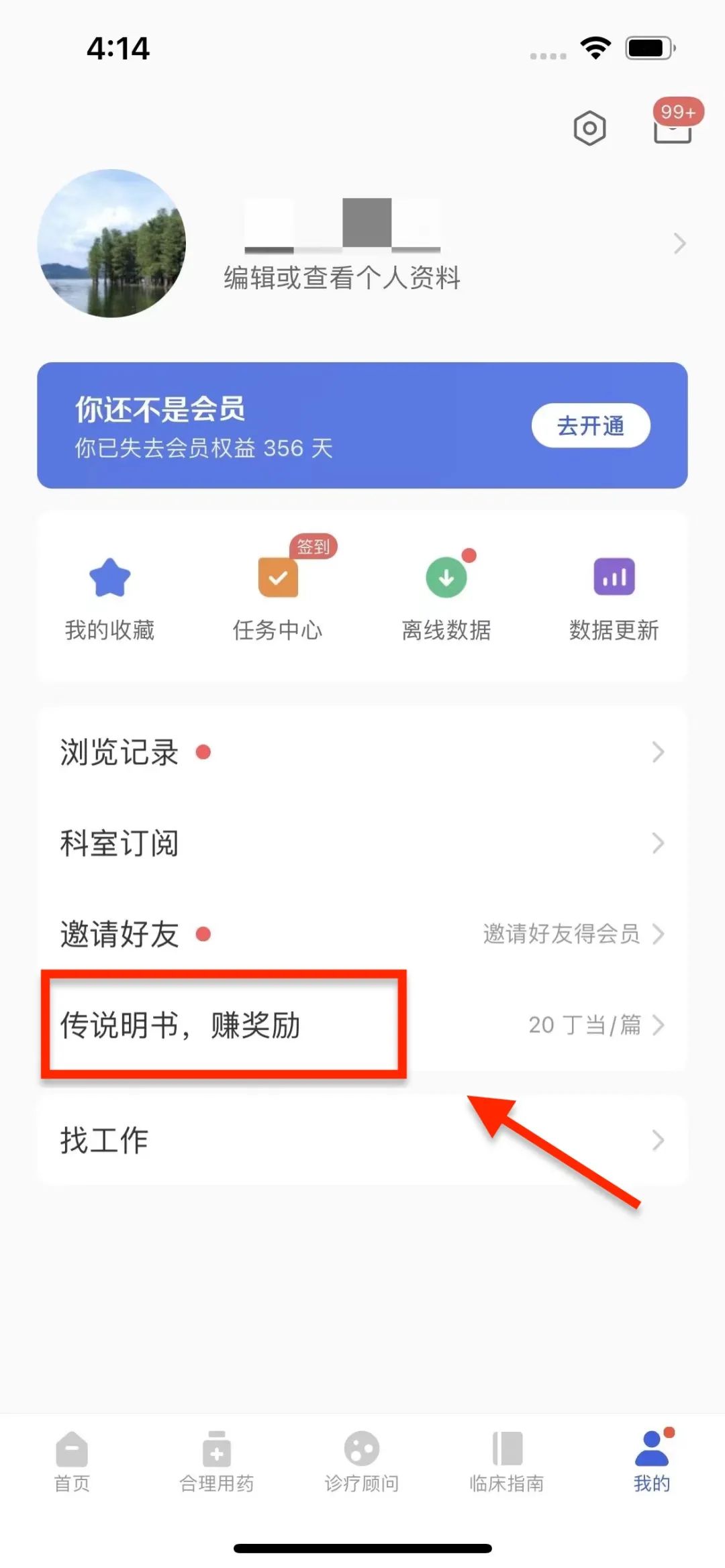
Task: Open the settings gear icon
Action: point(589,127)
